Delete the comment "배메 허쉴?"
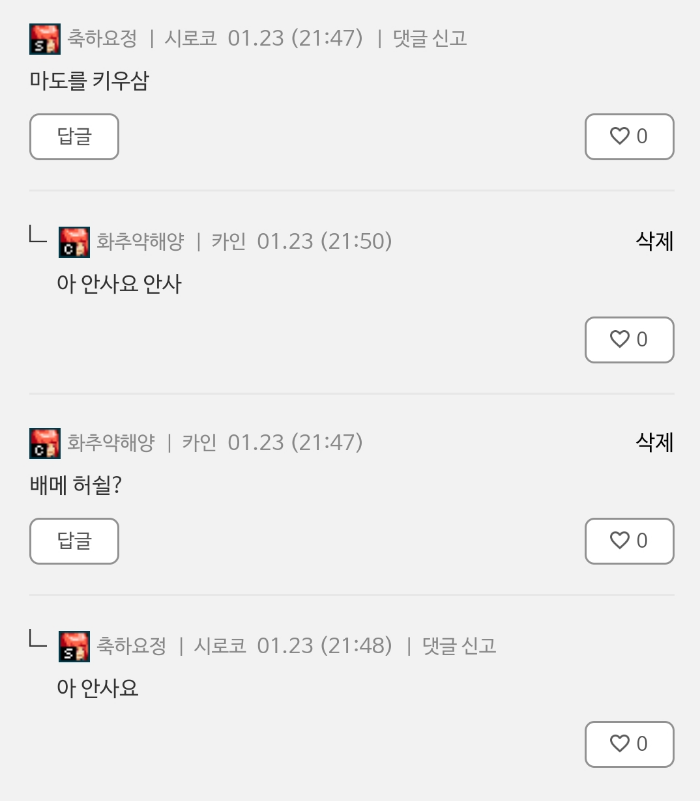Viewport: 700px width, 801px height. click(x=654, y=442)
